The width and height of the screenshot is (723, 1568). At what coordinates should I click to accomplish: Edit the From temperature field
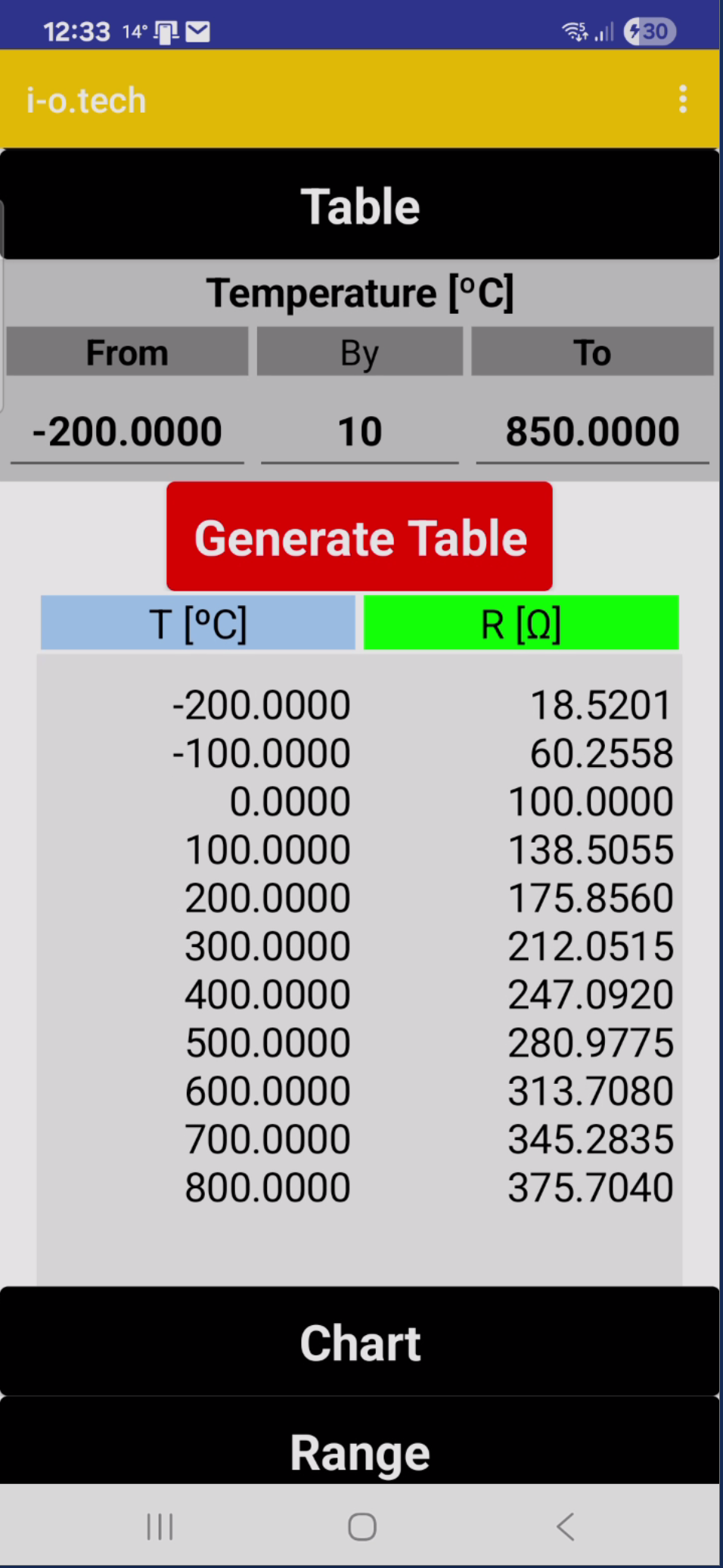(127, 432)
